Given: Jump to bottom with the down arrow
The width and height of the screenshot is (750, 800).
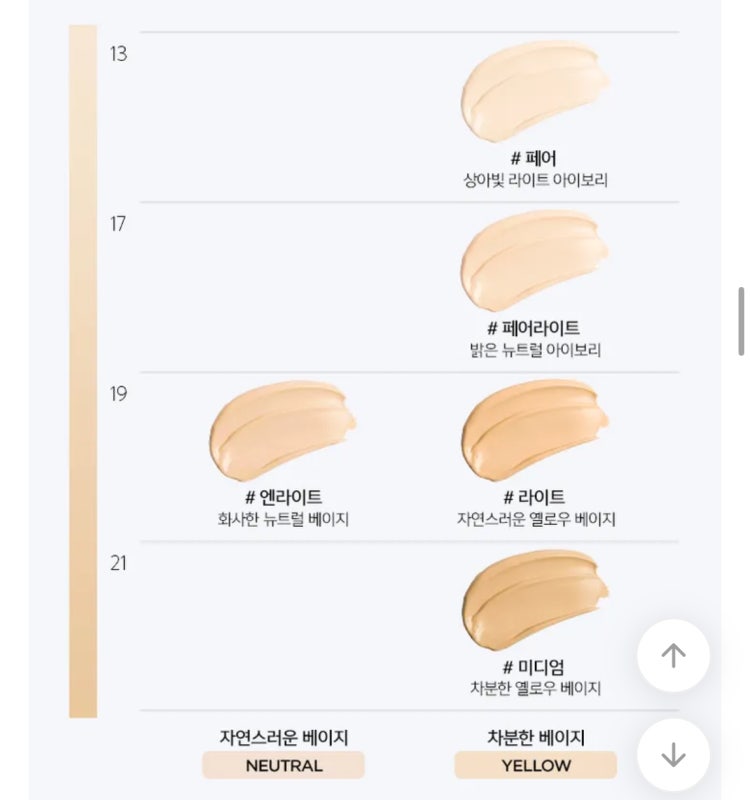Looking at the screenshot, I should [x=673, y=754].
